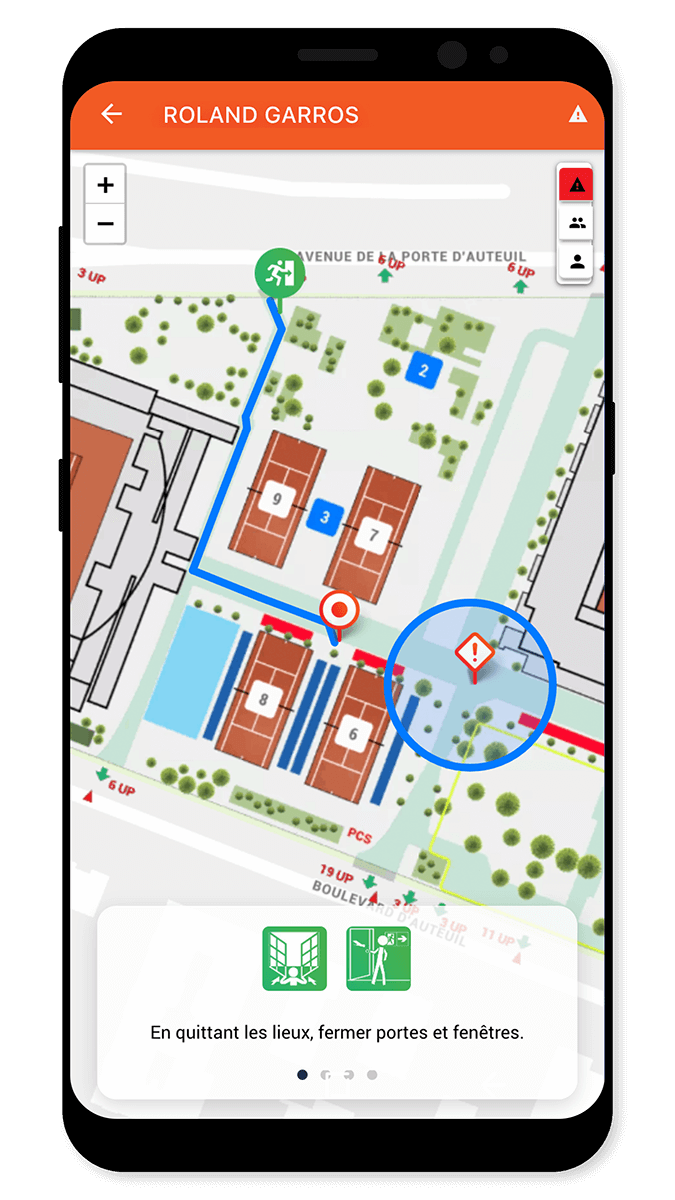The height and width of the screenshot is (1200, 675).
Task: Tap the blue marker numbered 3
Action: 324,517
